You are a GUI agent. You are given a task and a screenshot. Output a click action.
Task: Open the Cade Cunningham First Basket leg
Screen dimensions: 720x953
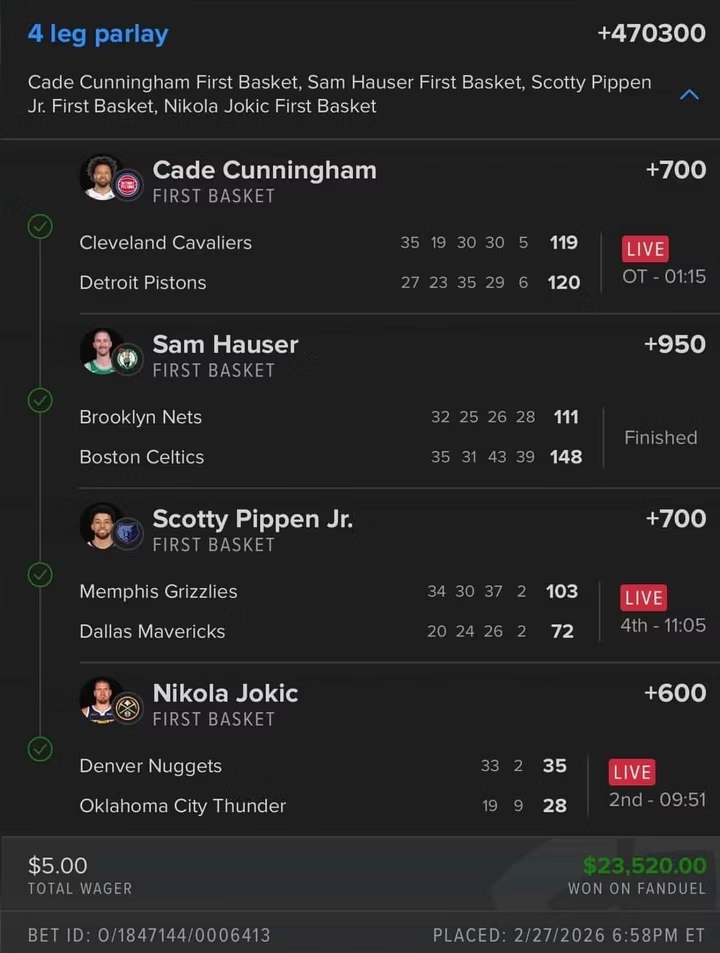click(264, 171)
